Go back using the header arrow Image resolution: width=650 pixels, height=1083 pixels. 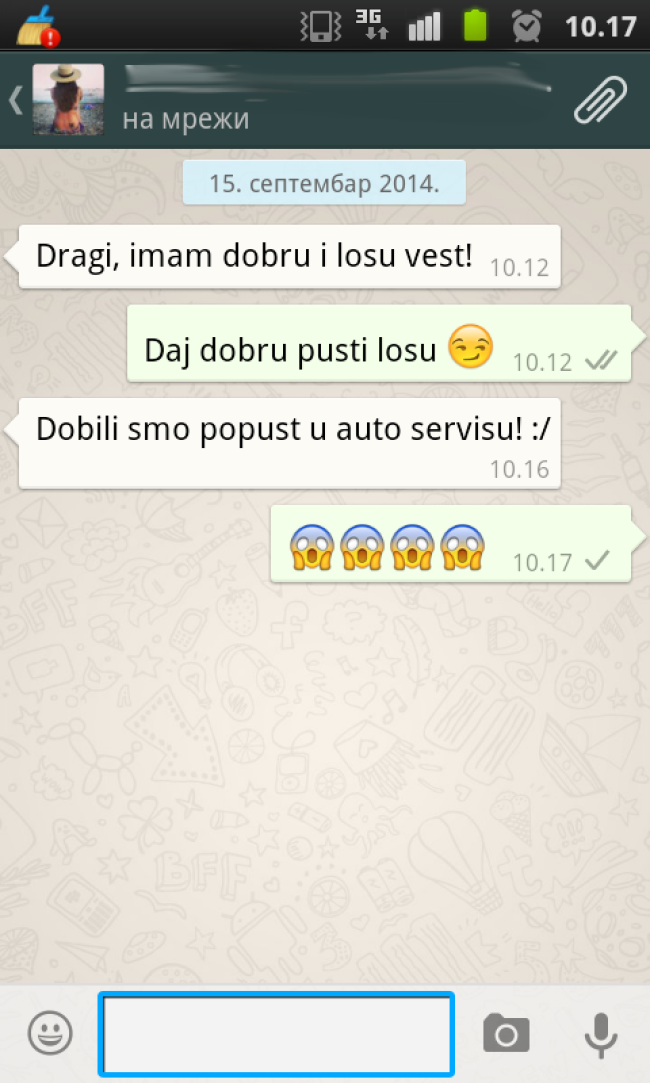pos(15,100)
